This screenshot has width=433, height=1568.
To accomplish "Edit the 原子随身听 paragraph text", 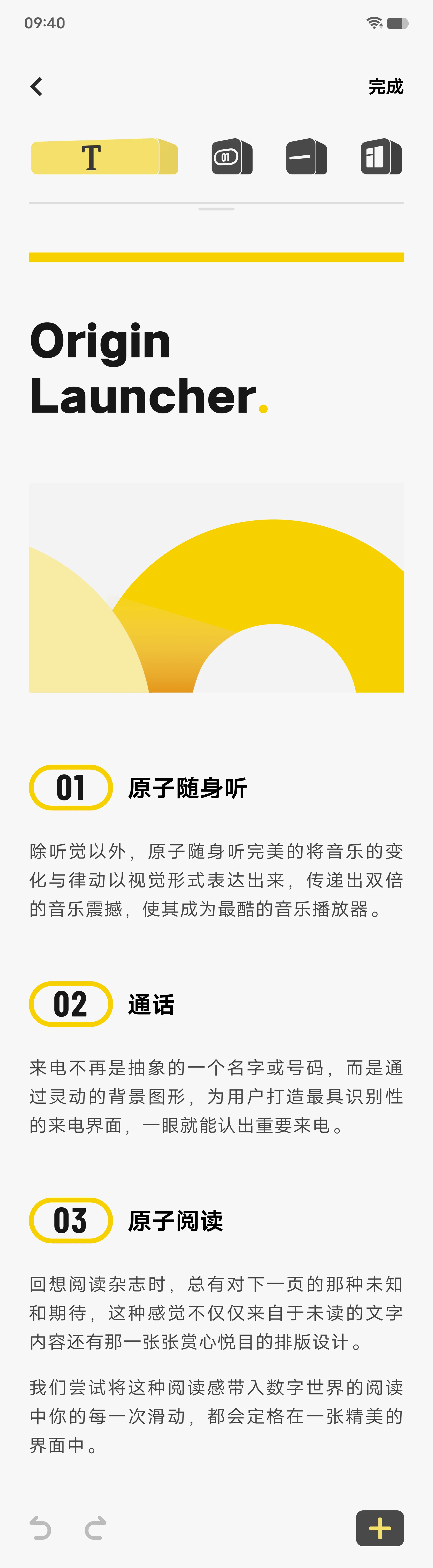I will [216, 880].
